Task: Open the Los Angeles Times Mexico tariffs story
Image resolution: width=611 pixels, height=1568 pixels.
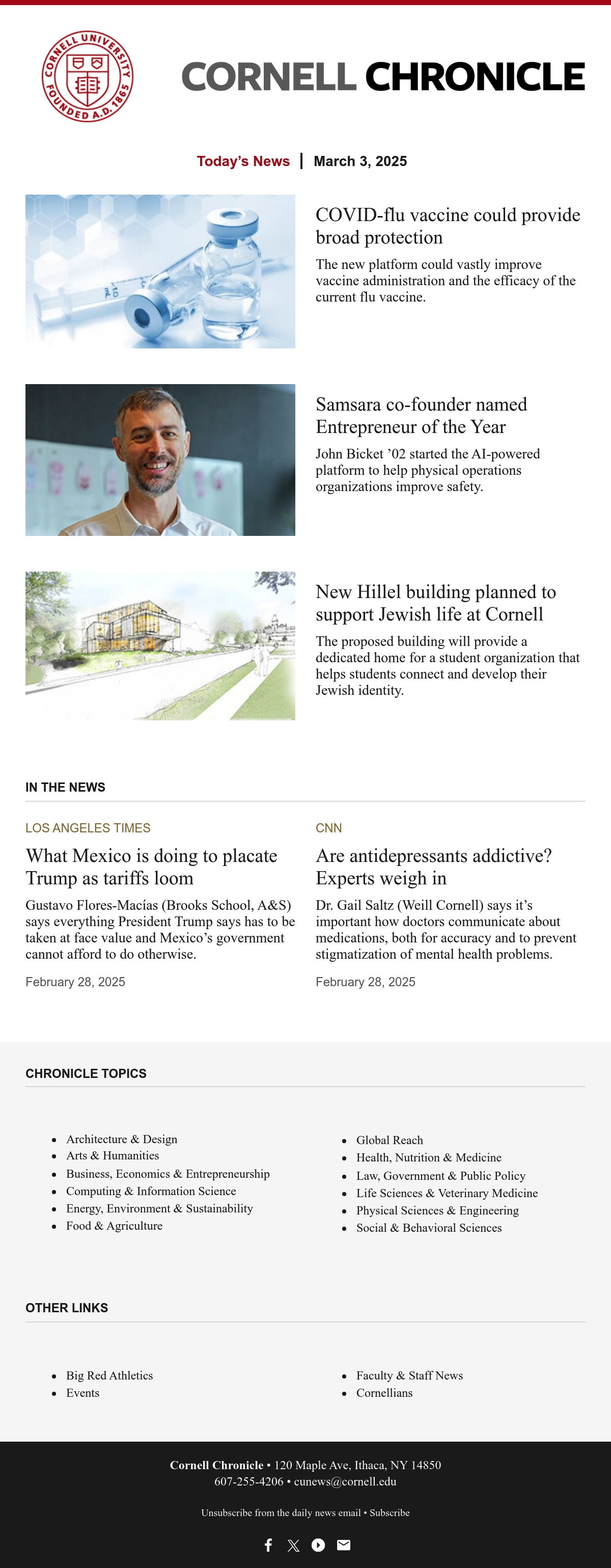Action: tap(152, 867)
